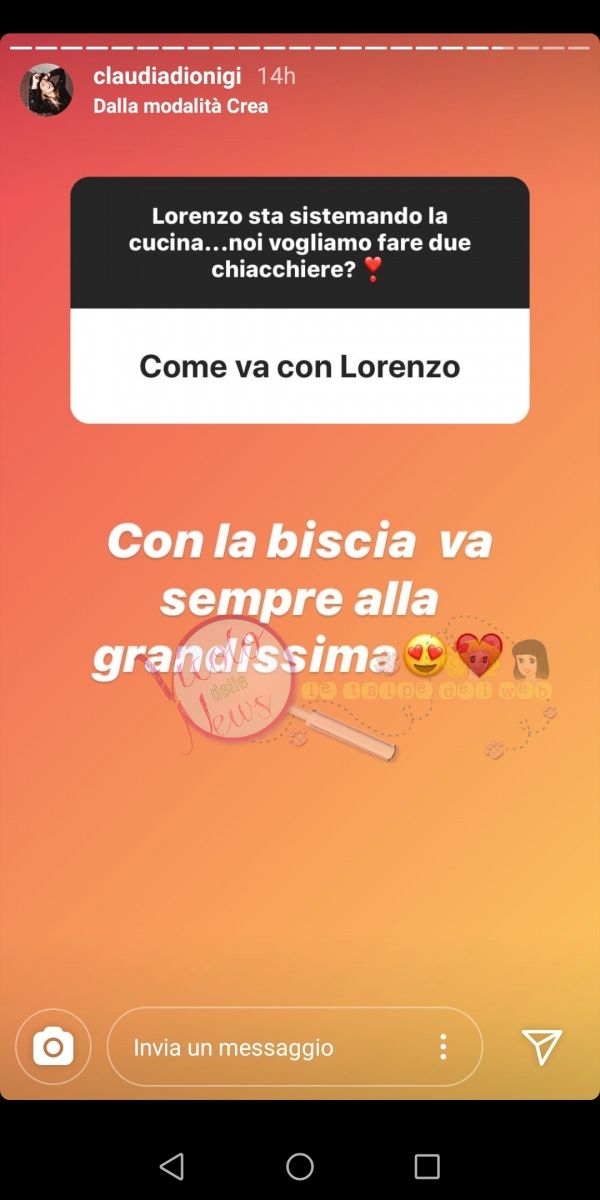Open the camera icon to reply
The image size is (600, 1200).
pos(53,1047)
